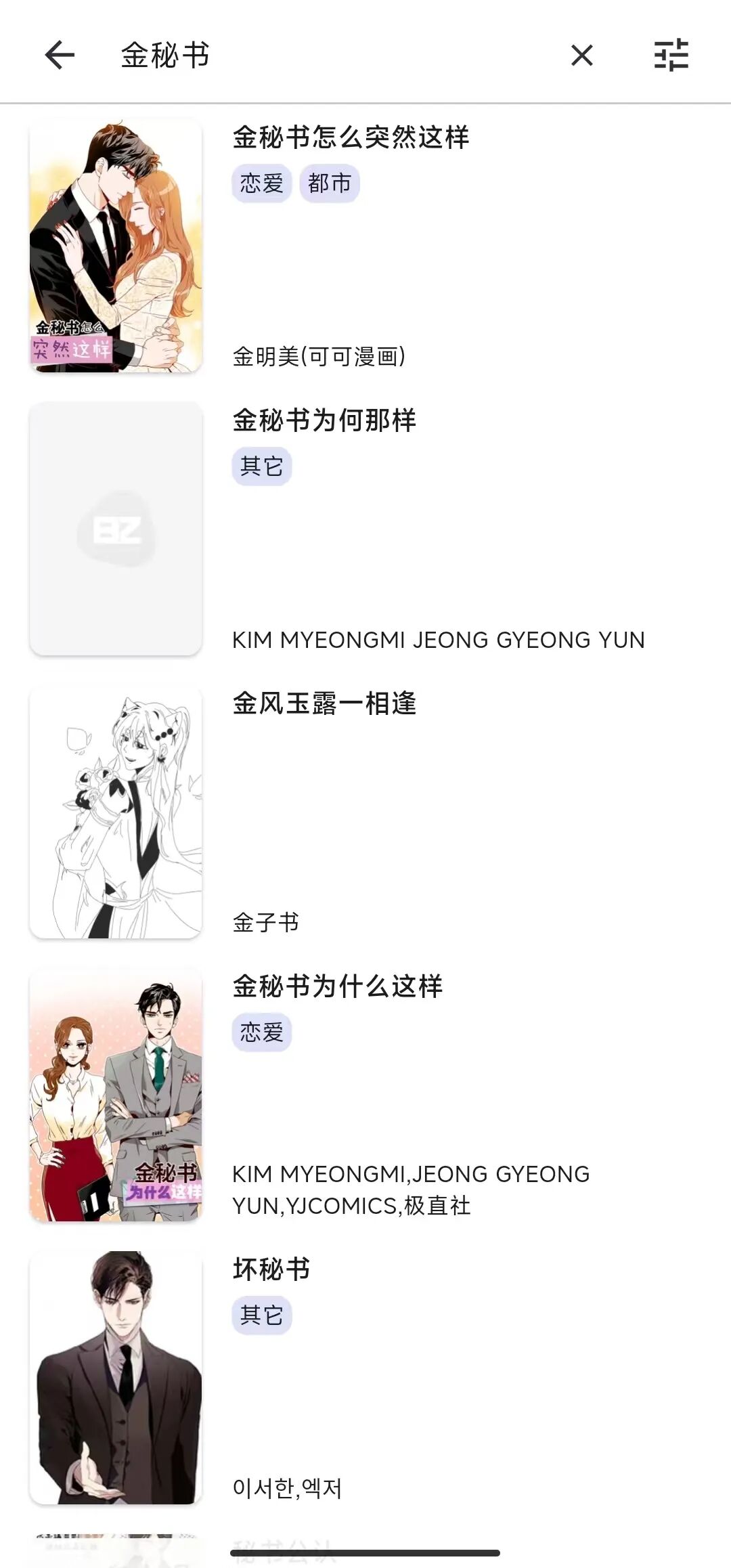Open the filter panel from the top bar

pyautogui.click(x=672, y=56)
